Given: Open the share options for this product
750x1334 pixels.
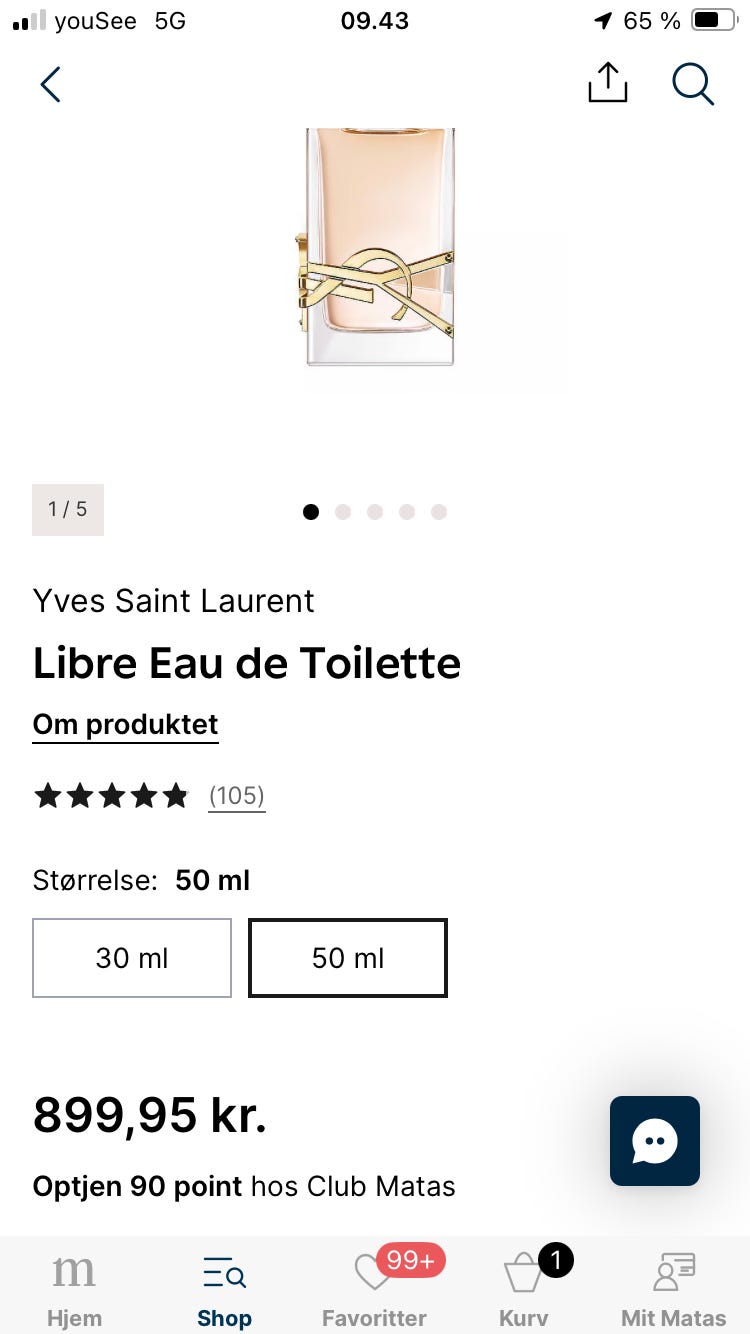Looking at the screenshot, I should (x=607, y=84).
